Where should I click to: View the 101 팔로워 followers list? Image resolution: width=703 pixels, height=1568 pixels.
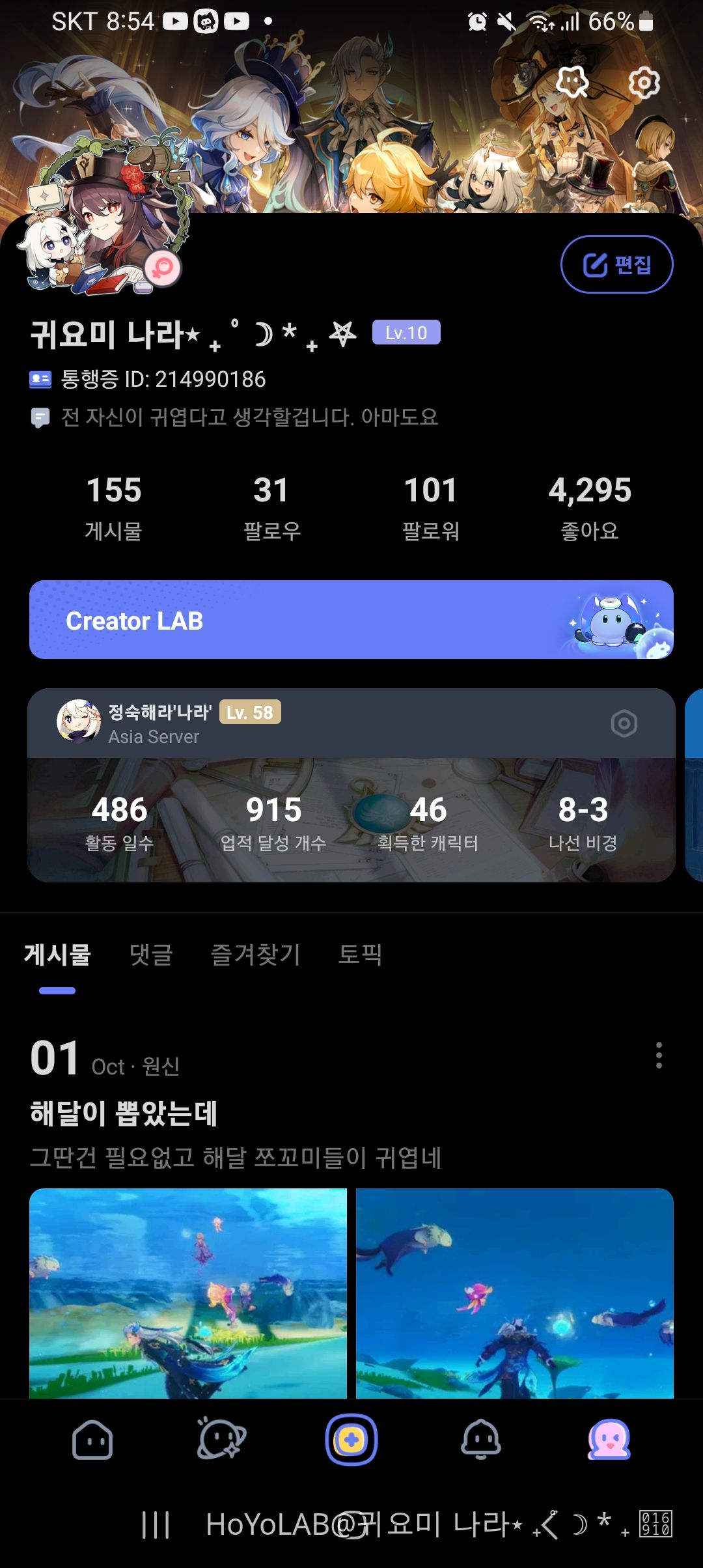tap(430, 508)
